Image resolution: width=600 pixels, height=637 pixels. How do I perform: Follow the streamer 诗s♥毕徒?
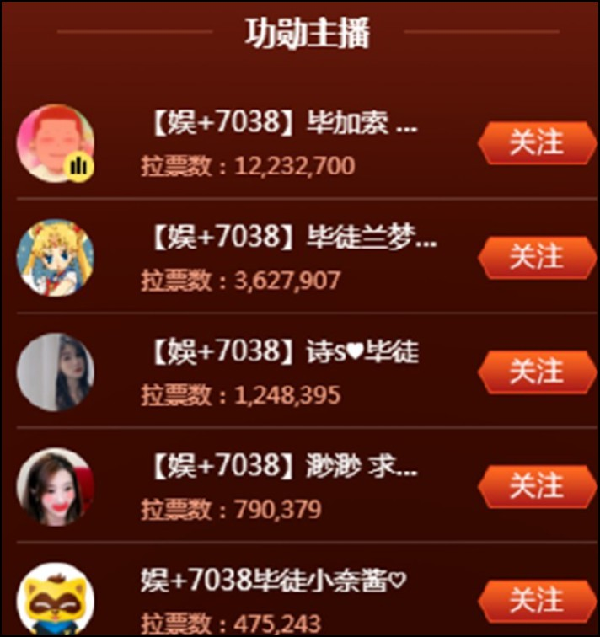click(x=536, y=372)
